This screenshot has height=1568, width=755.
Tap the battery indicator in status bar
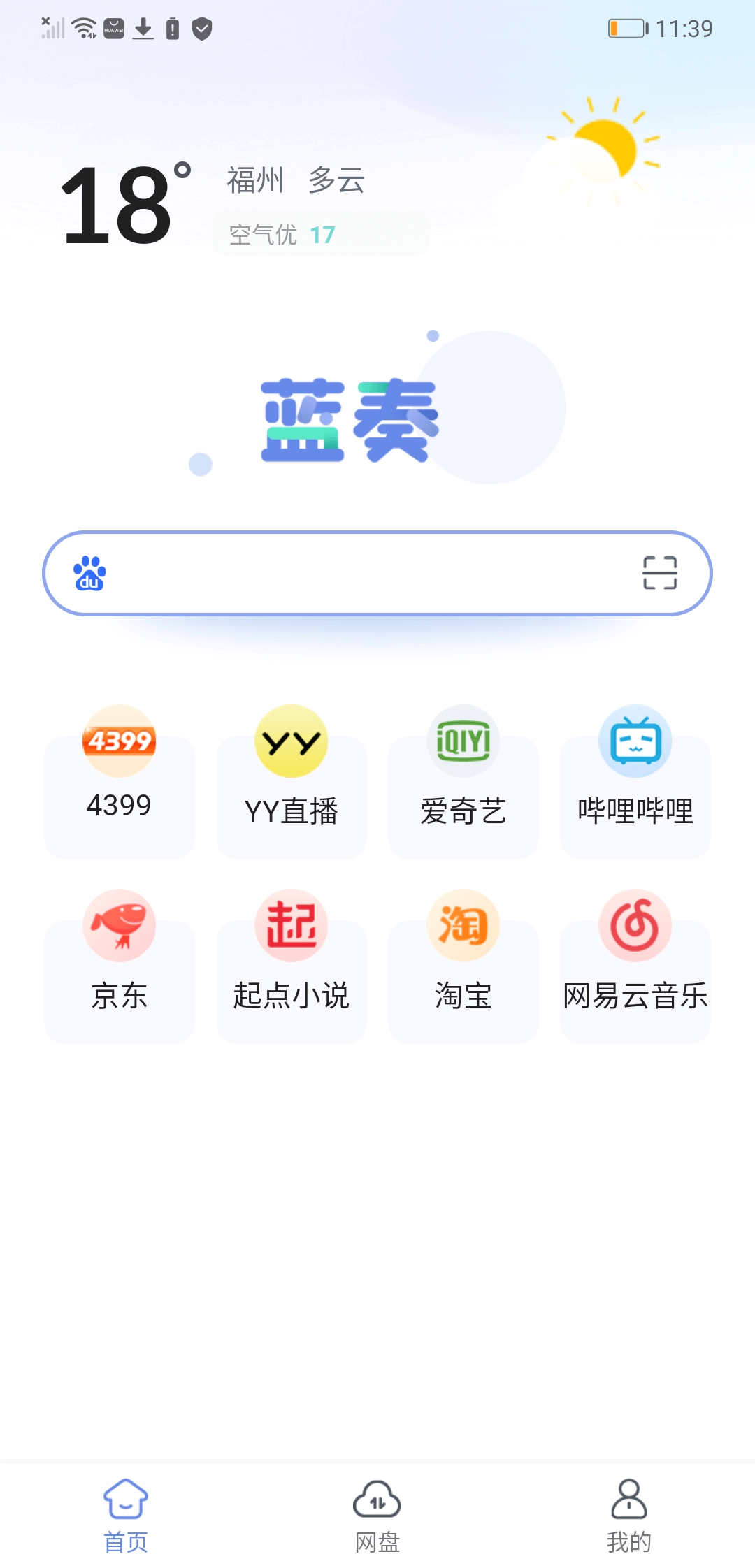627,28
